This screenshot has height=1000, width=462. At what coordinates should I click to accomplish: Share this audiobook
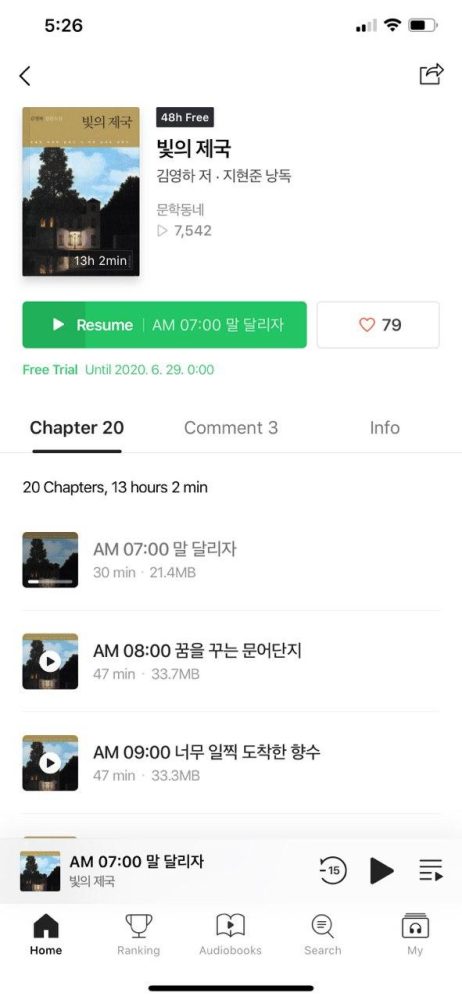tap(431, 74)
